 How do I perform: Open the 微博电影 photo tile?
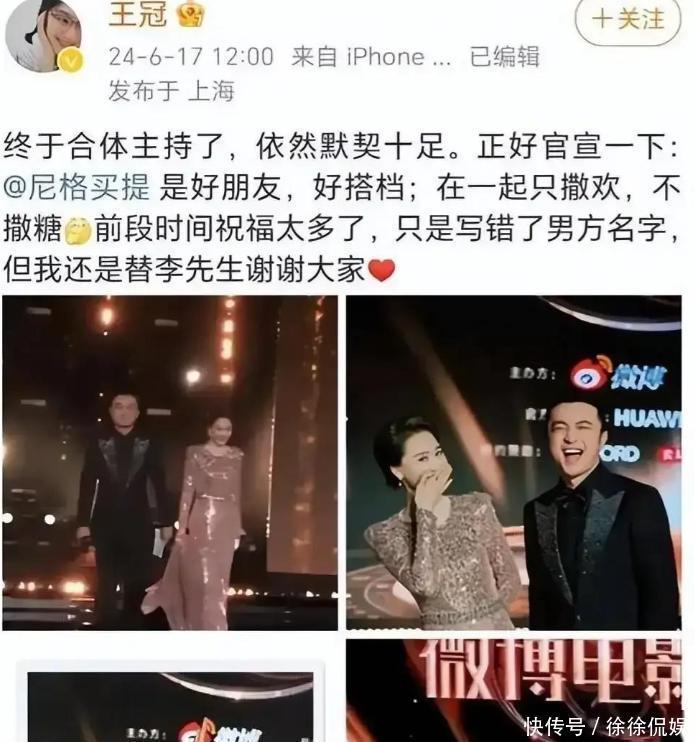click(516, 692)
